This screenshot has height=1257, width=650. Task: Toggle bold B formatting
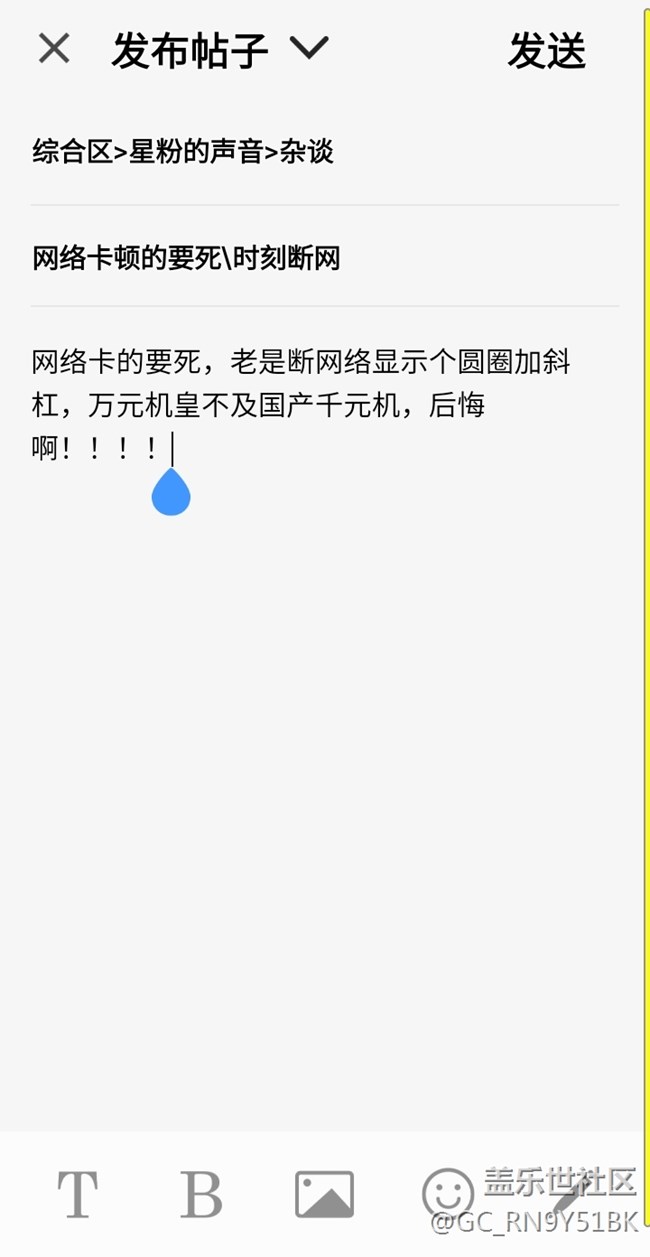[x=200, y=1194]
